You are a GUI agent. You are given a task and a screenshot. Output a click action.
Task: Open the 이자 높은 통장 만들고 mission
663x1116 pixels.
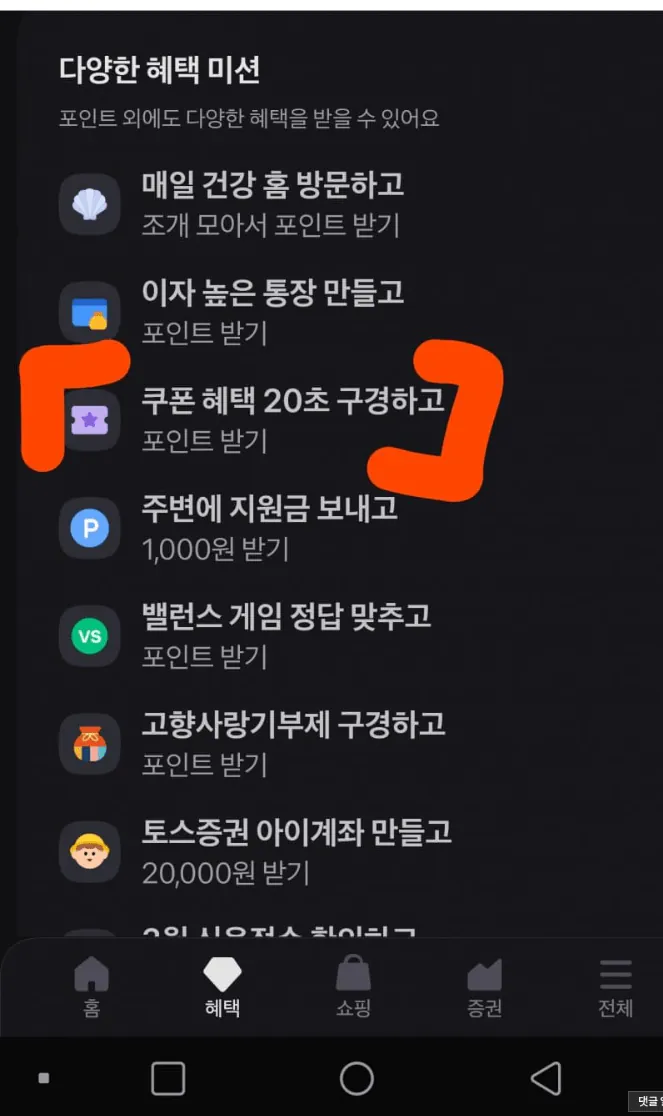click(x=272, y=312)
